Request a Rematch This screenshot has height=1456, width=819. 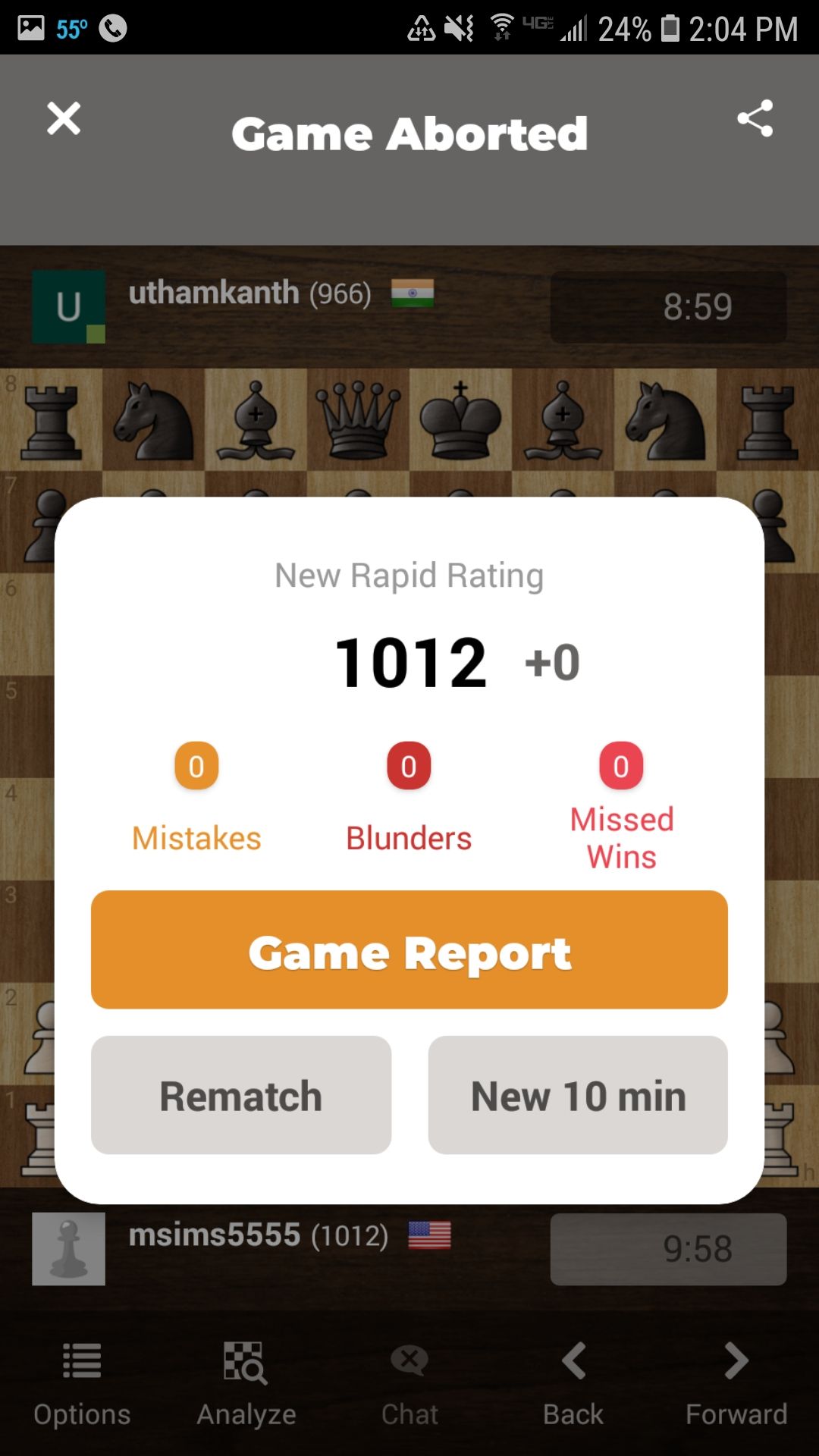click(x=240, y=1094)
